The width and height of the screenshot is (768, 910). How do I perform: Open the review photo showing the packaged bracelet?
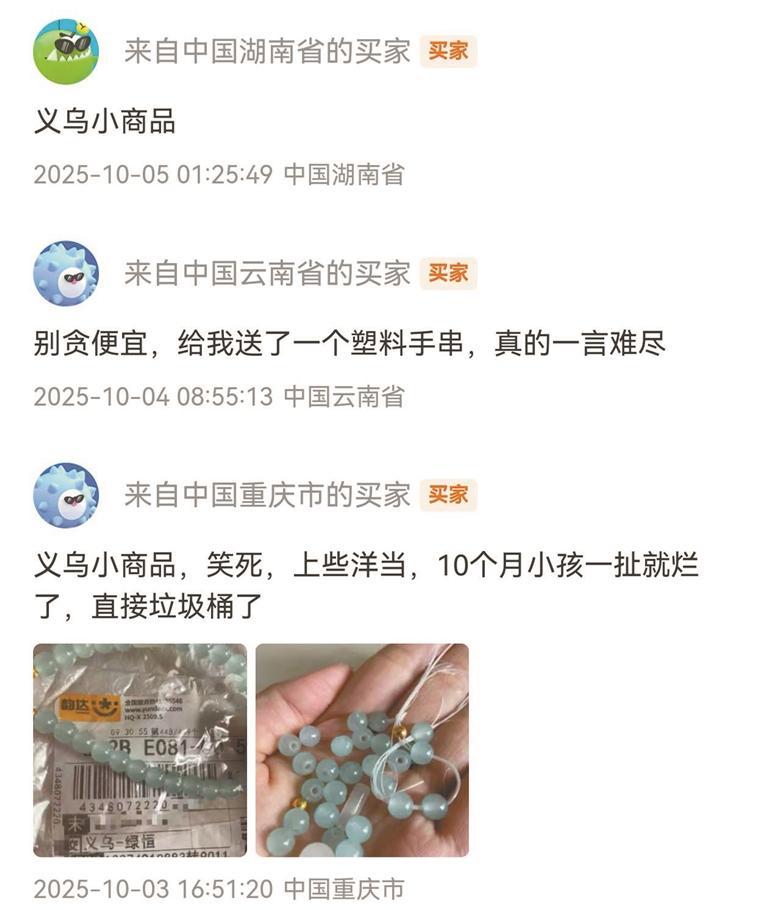(140, 750)
